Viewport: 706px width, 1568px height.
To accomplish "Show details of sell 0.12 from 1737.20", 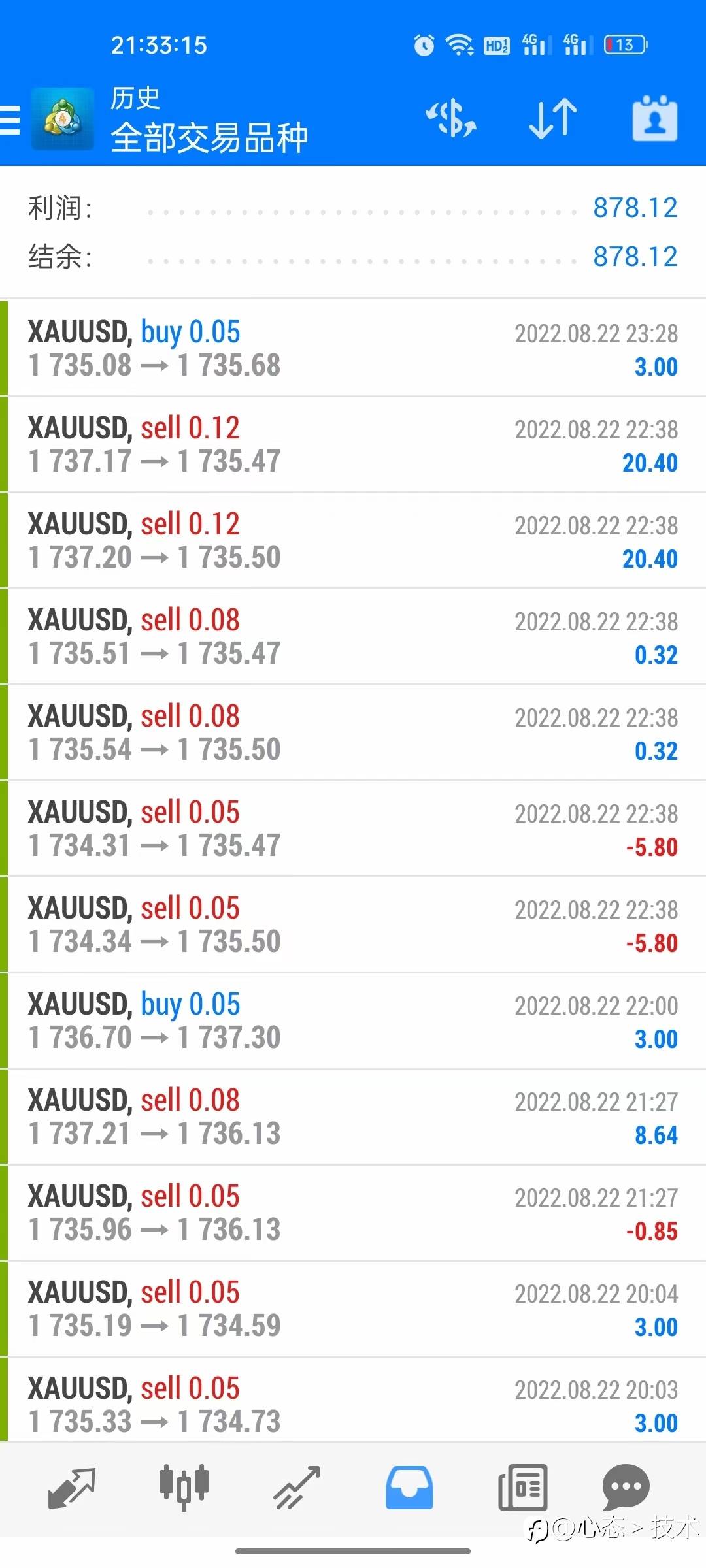I will tap(353, 540).
